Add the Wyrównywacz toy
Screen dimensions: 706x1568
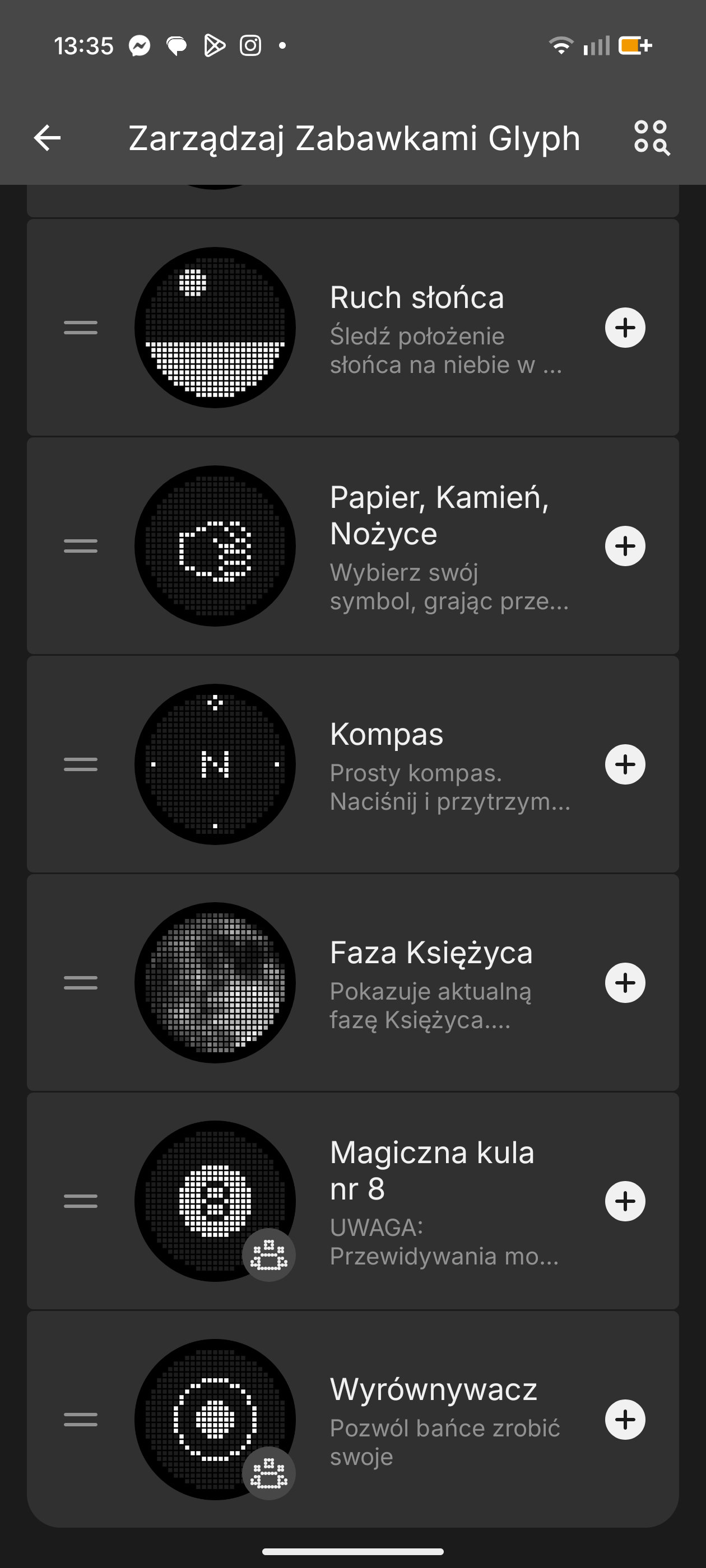[x=625, y=1420]
